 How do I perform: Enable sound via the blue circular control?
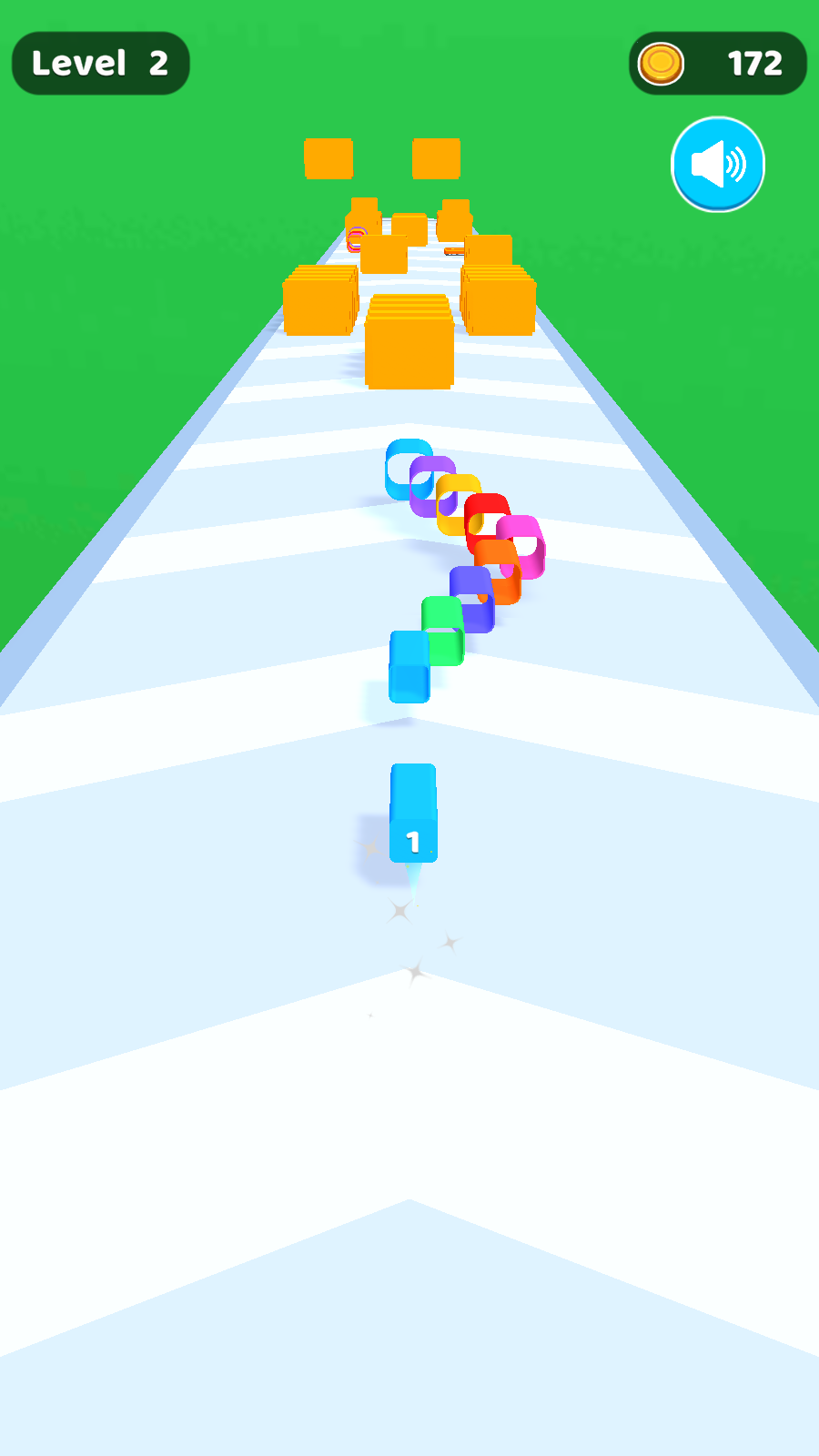point(717,162)
